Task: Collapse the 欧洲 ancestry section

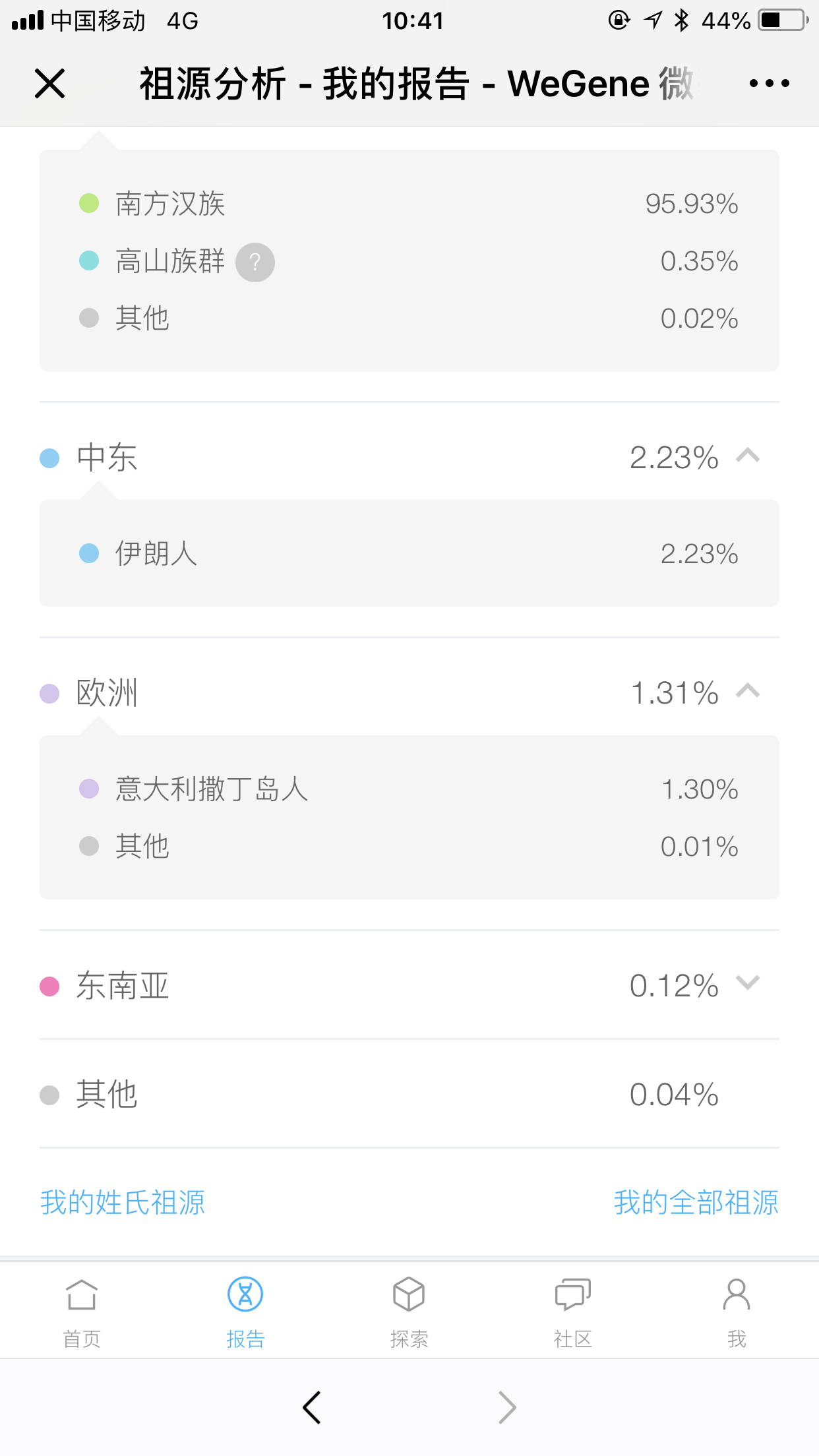Action: click(x=748, y=692)
